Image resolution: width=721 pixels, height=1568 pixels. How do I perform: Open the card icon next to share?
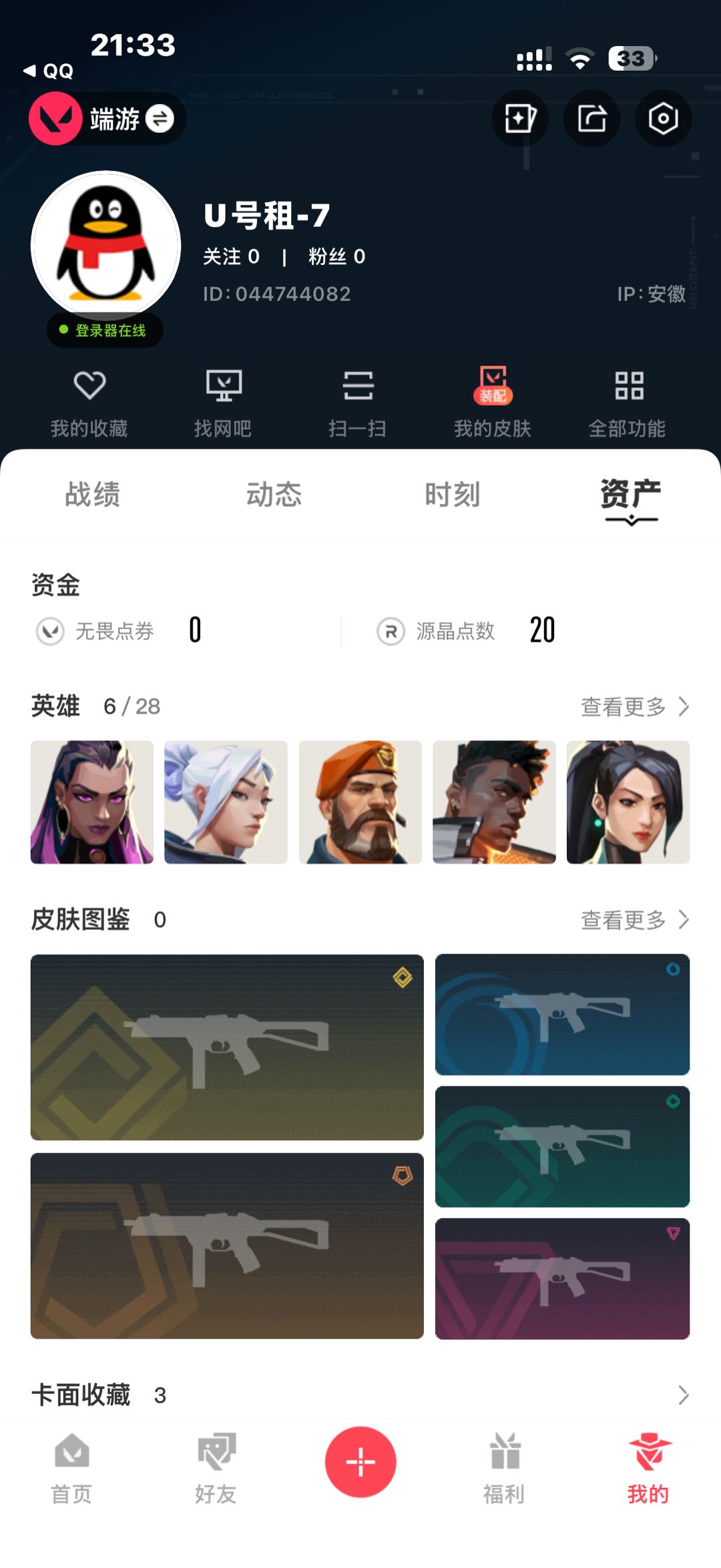pos(520,119)
